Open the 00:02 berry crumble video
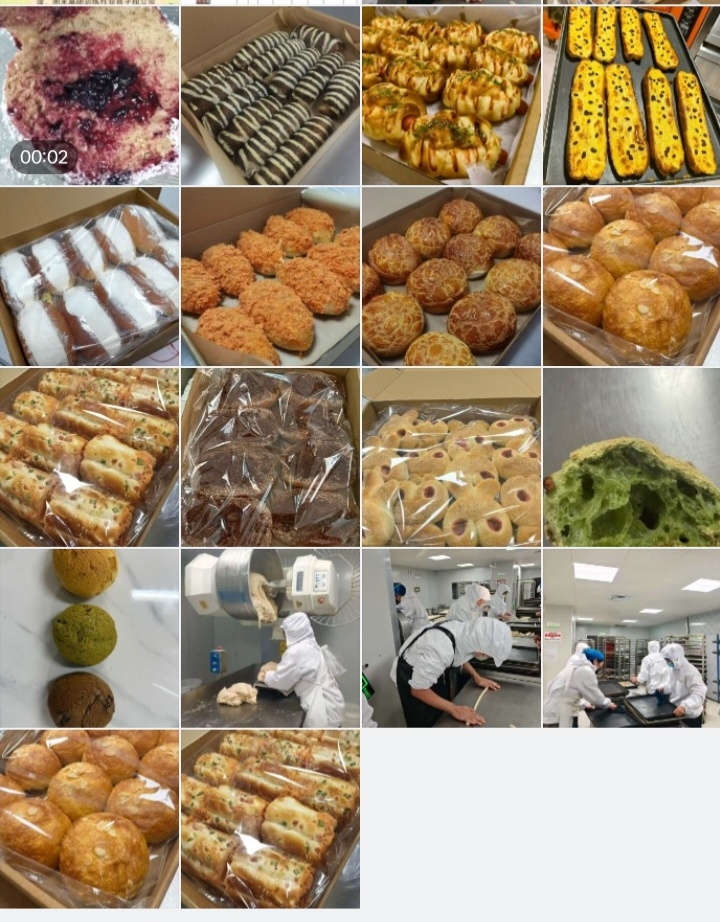 [90, 95]
